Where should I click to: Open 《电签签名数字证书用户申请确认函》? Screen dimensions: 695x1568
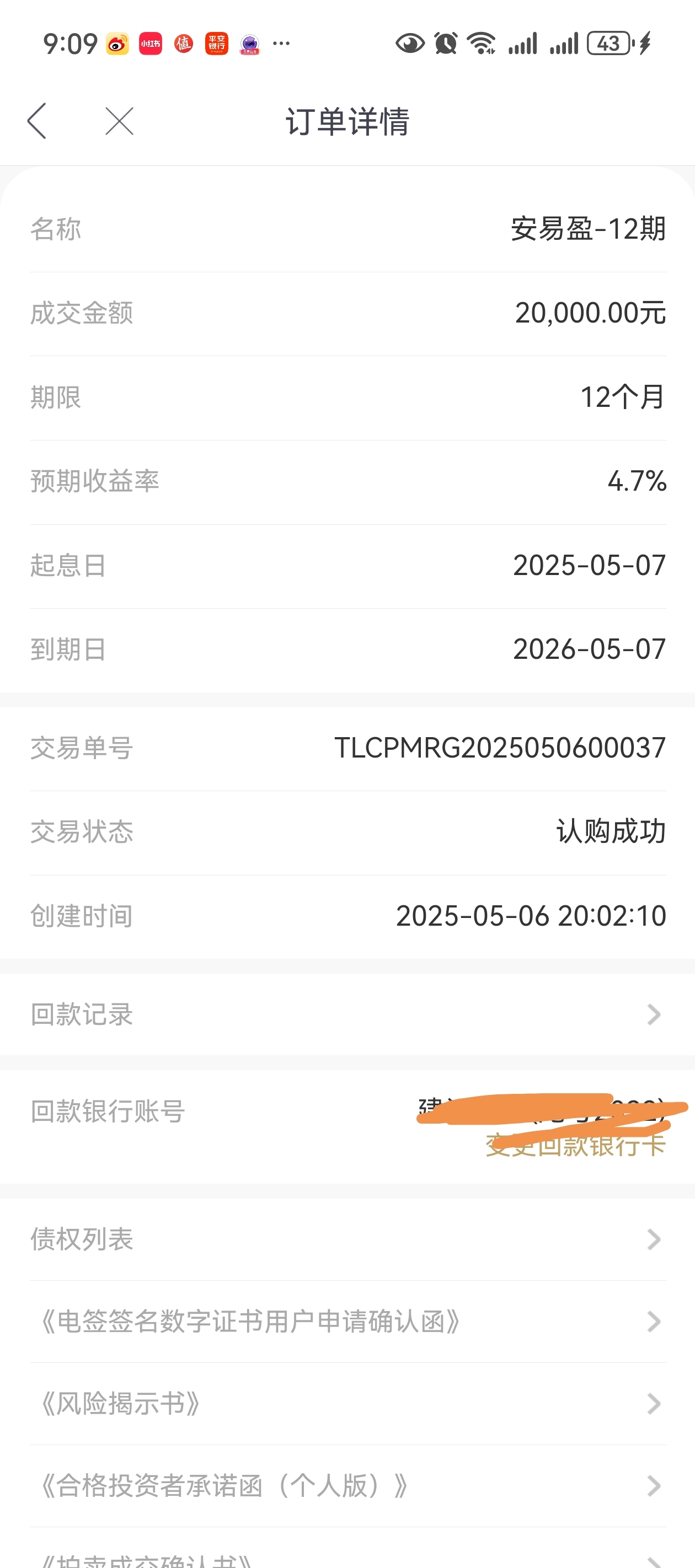347,1322
